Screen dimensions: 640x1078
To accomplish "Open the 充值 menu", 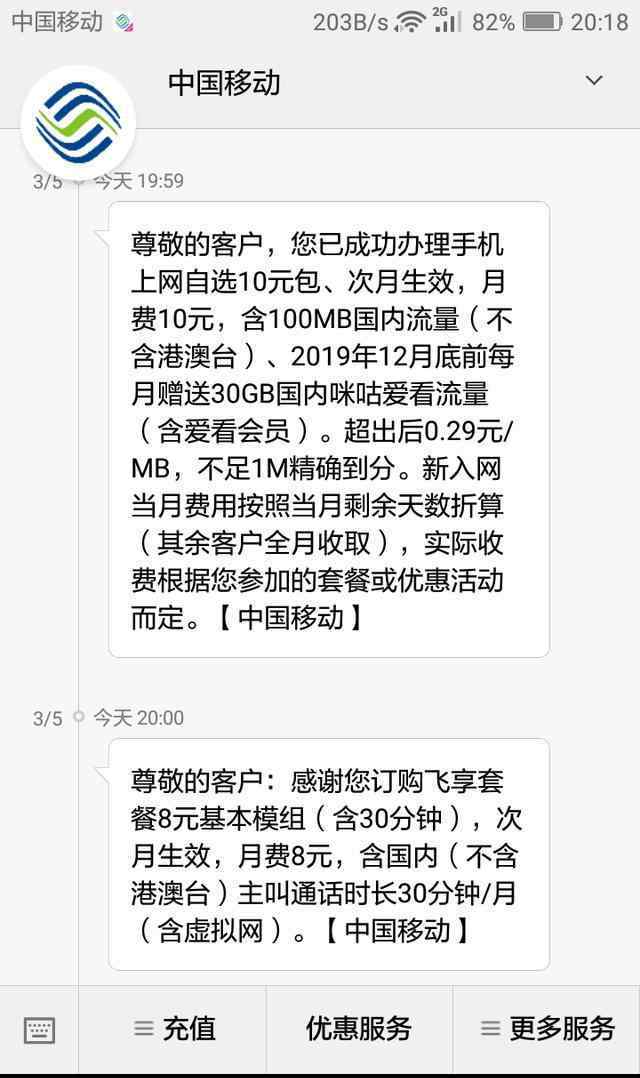I will coord(173,1029).
